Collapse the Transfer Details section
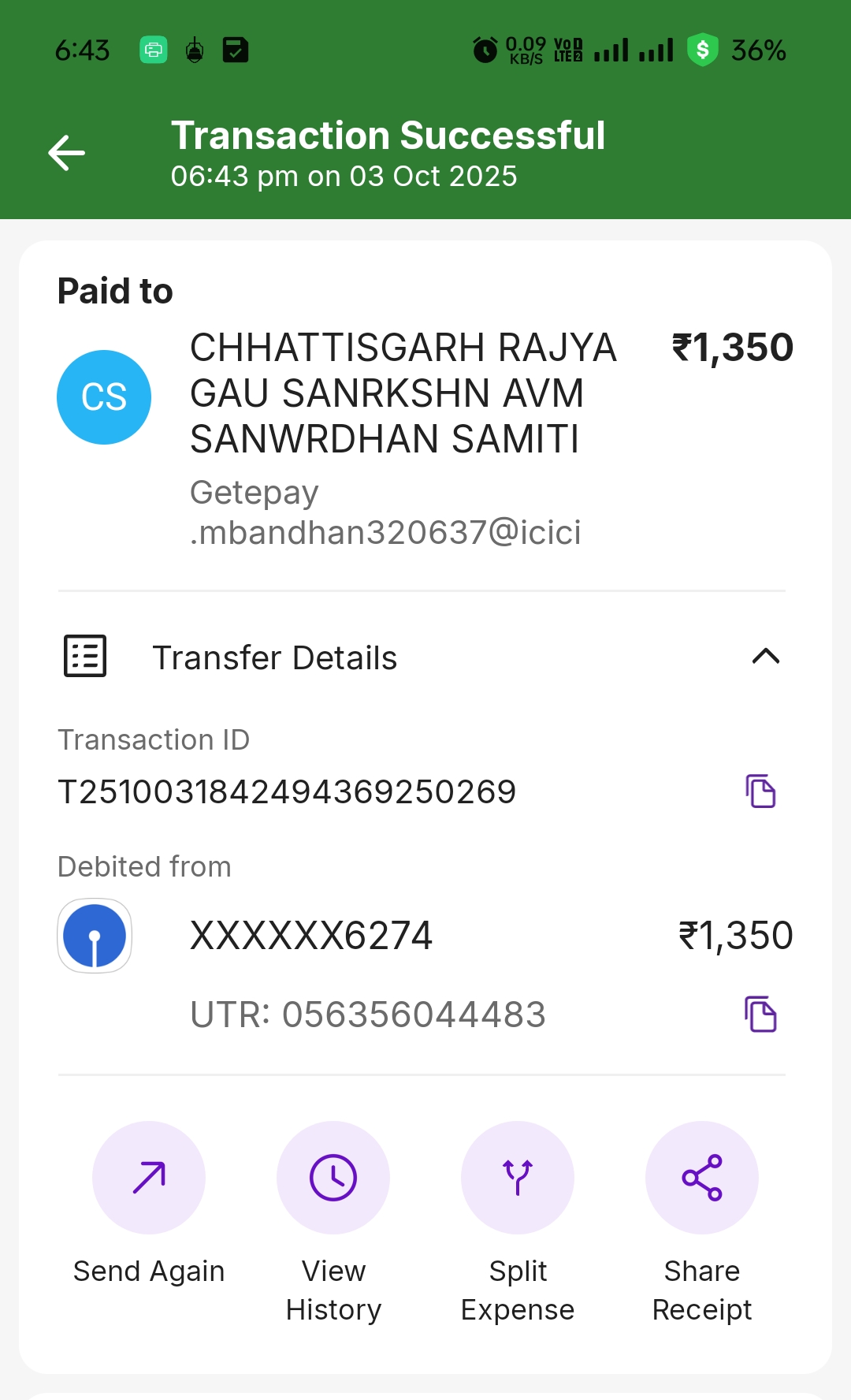The image size is (851, 1400). click(765, 657)
